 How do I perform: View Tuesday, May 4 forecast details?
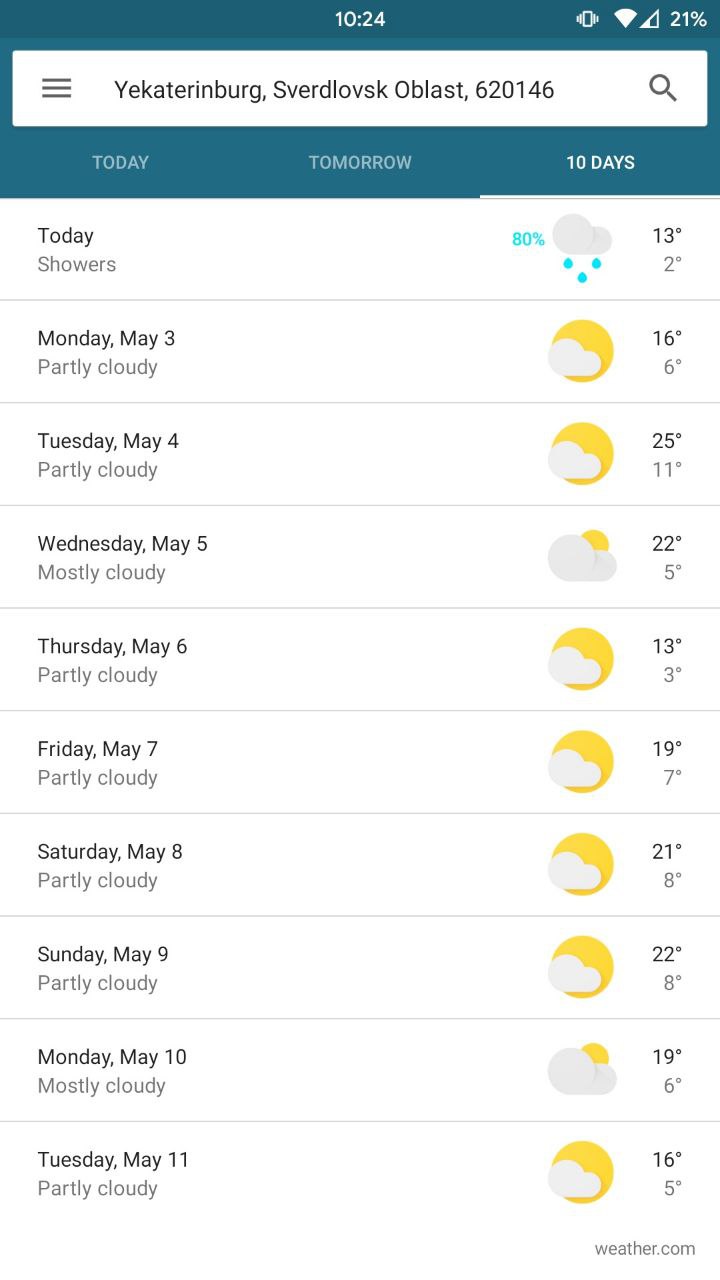[x=360, y=455]
